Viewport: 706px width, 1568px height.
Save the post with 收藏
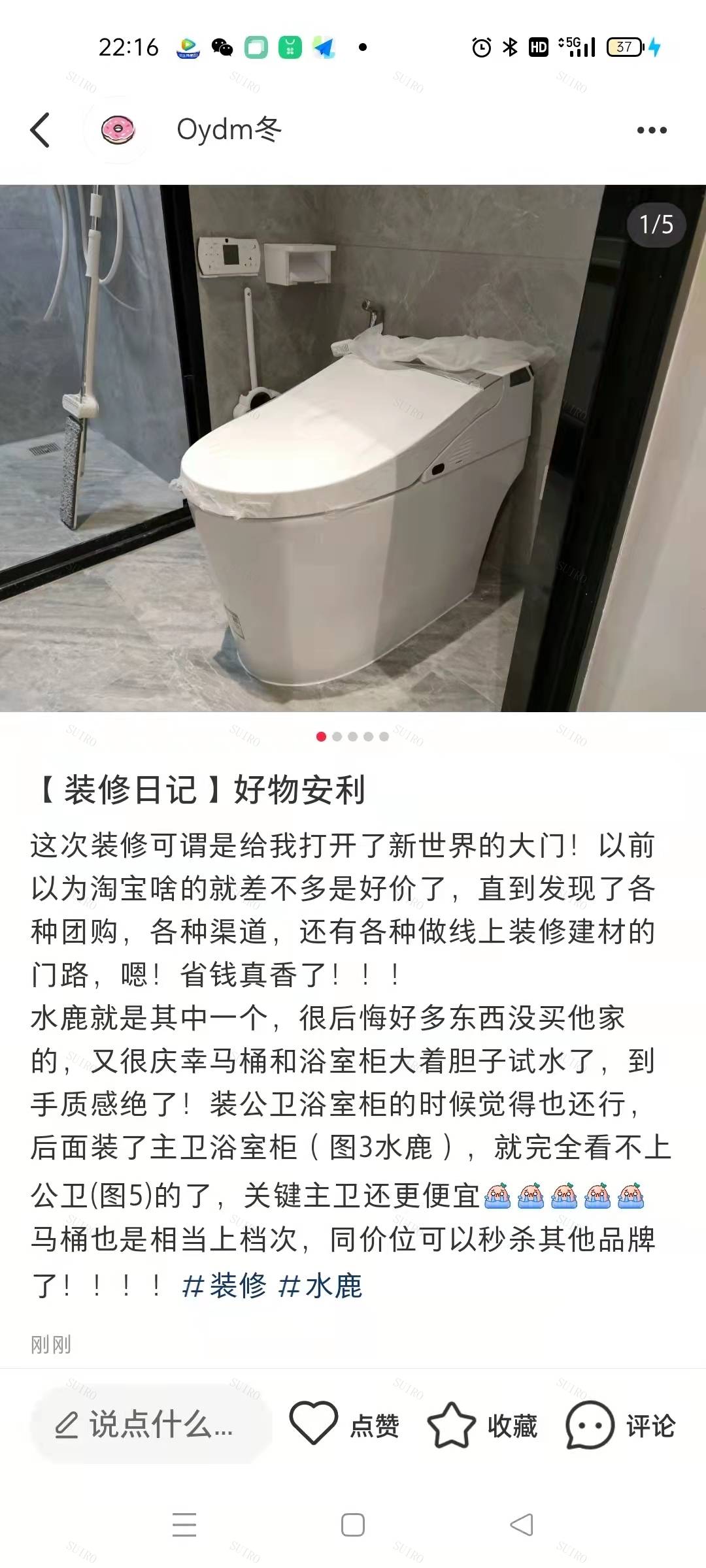click(x=482, y=1424)
